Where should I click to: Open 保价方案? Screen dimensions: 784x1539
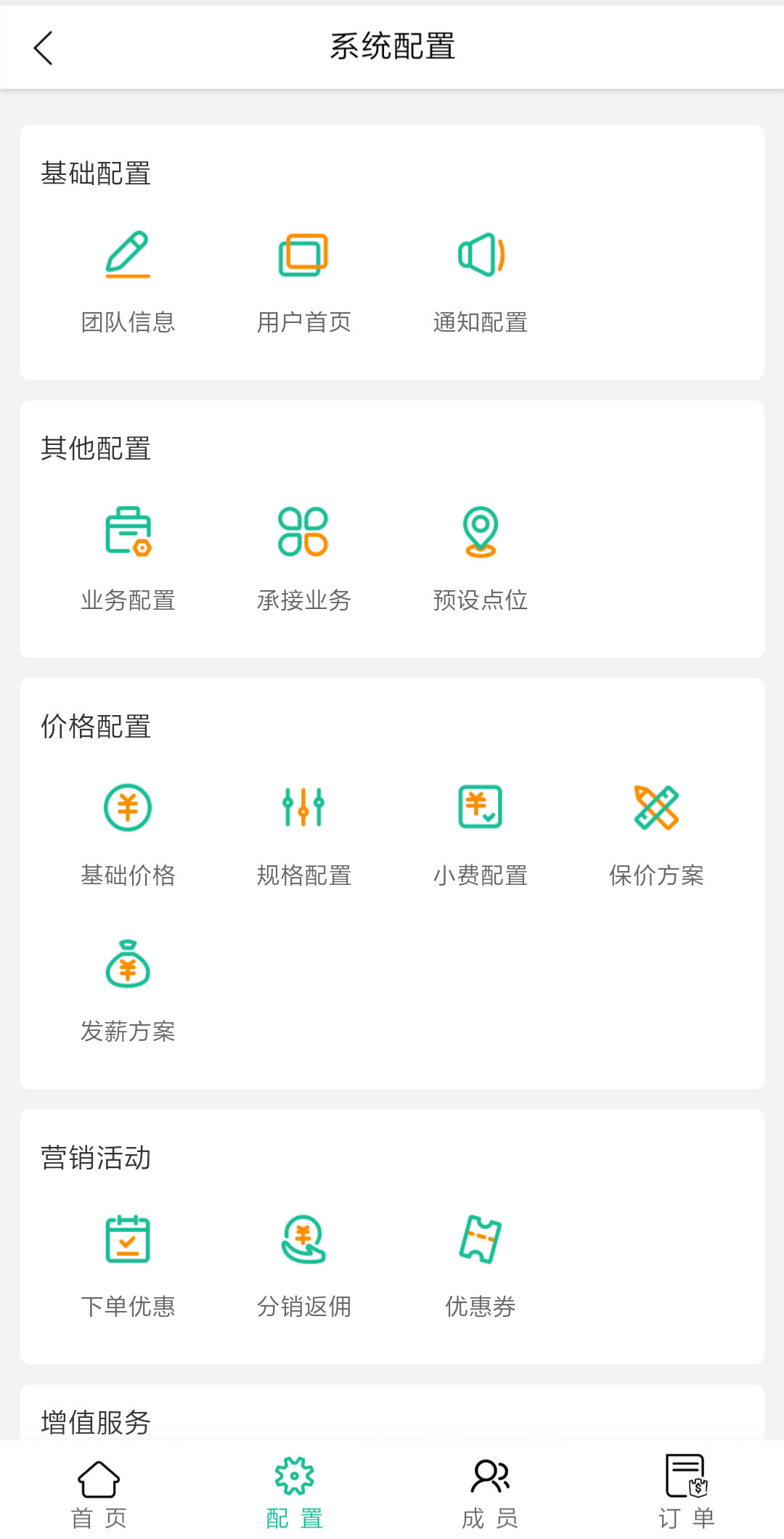tap(656, 832)
